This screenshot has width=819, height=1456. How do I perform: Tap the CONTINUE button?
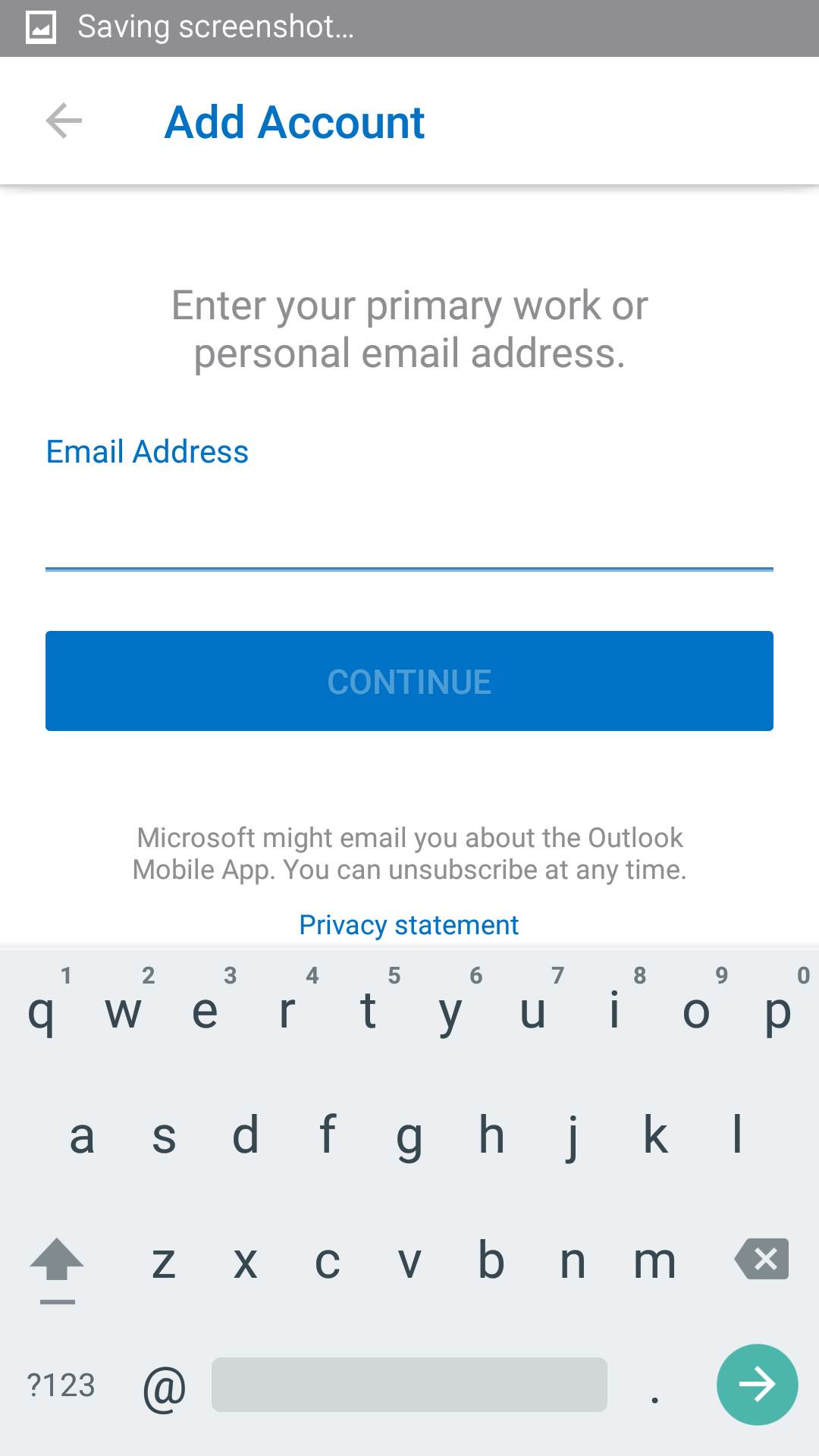(x=409, y=681)
